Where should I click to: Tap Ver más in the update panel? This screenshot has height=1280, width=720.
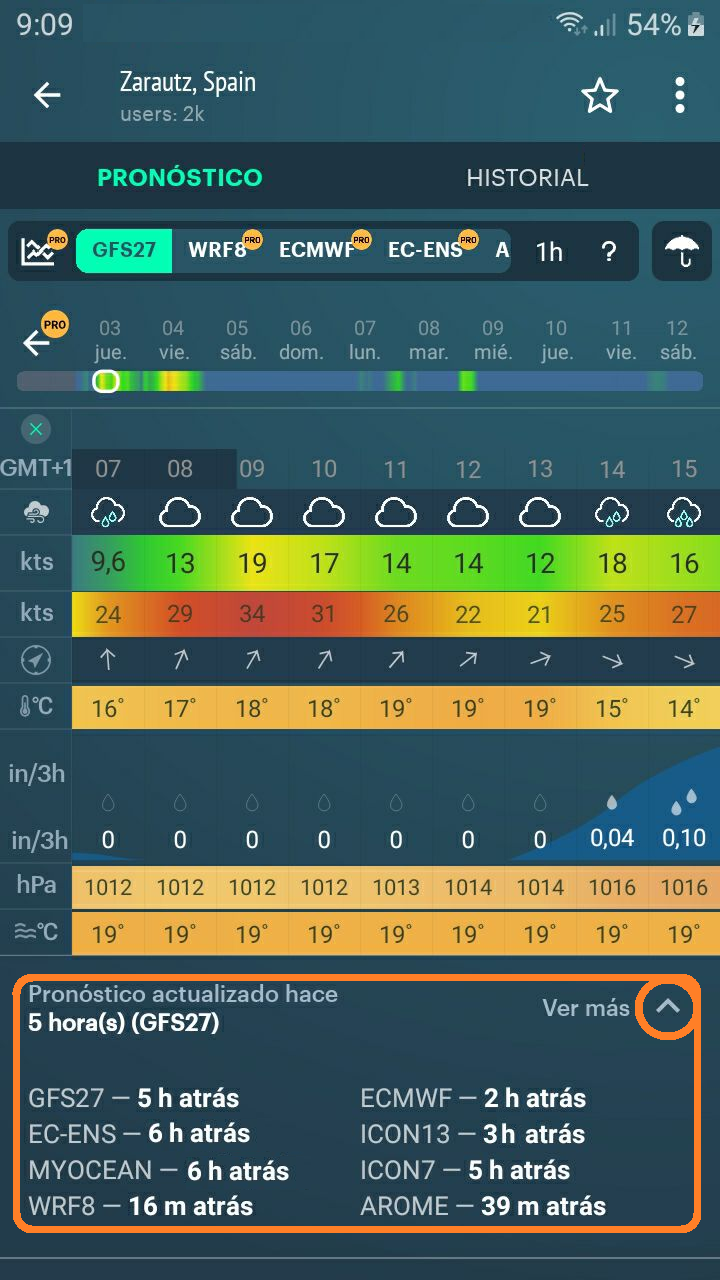click(x=586, y=1008)
